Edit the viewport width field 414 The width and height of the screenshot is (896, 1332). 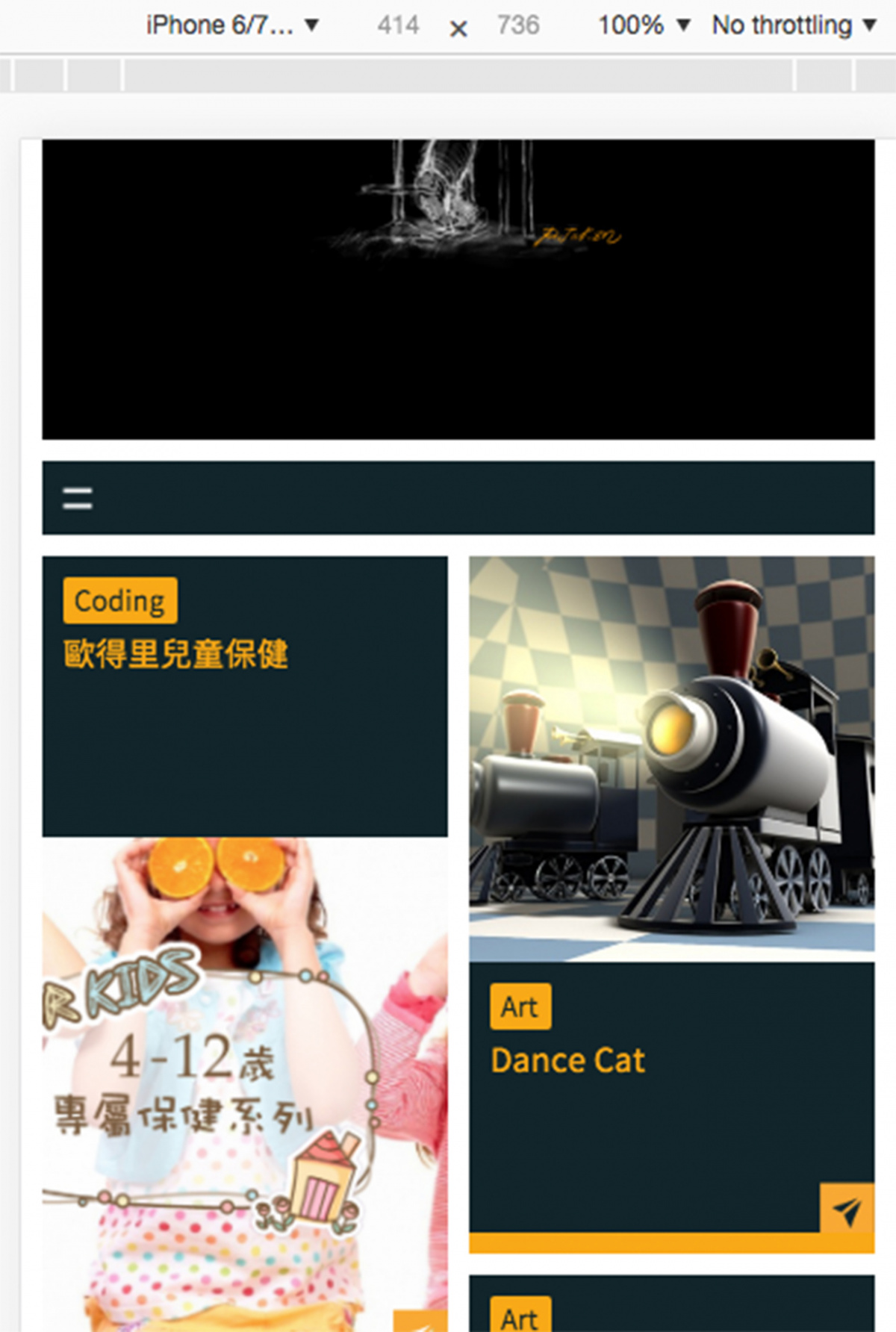(398, 25)
